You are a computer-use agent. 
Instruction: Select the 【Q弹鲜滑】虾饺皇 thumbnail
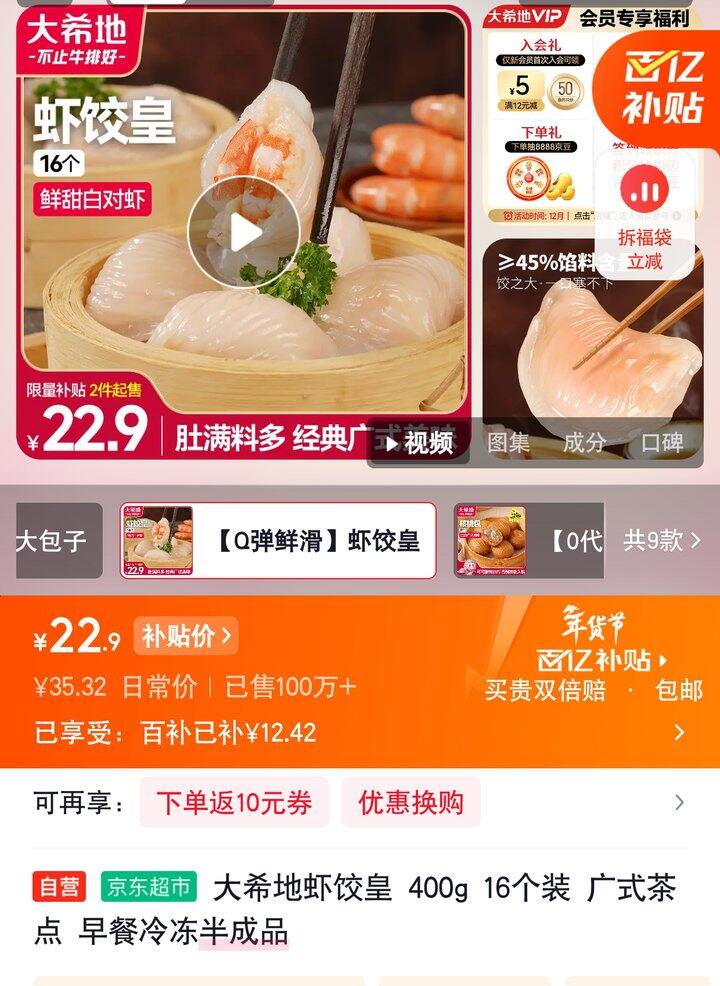pyautogui.click(x=280, y=540)
